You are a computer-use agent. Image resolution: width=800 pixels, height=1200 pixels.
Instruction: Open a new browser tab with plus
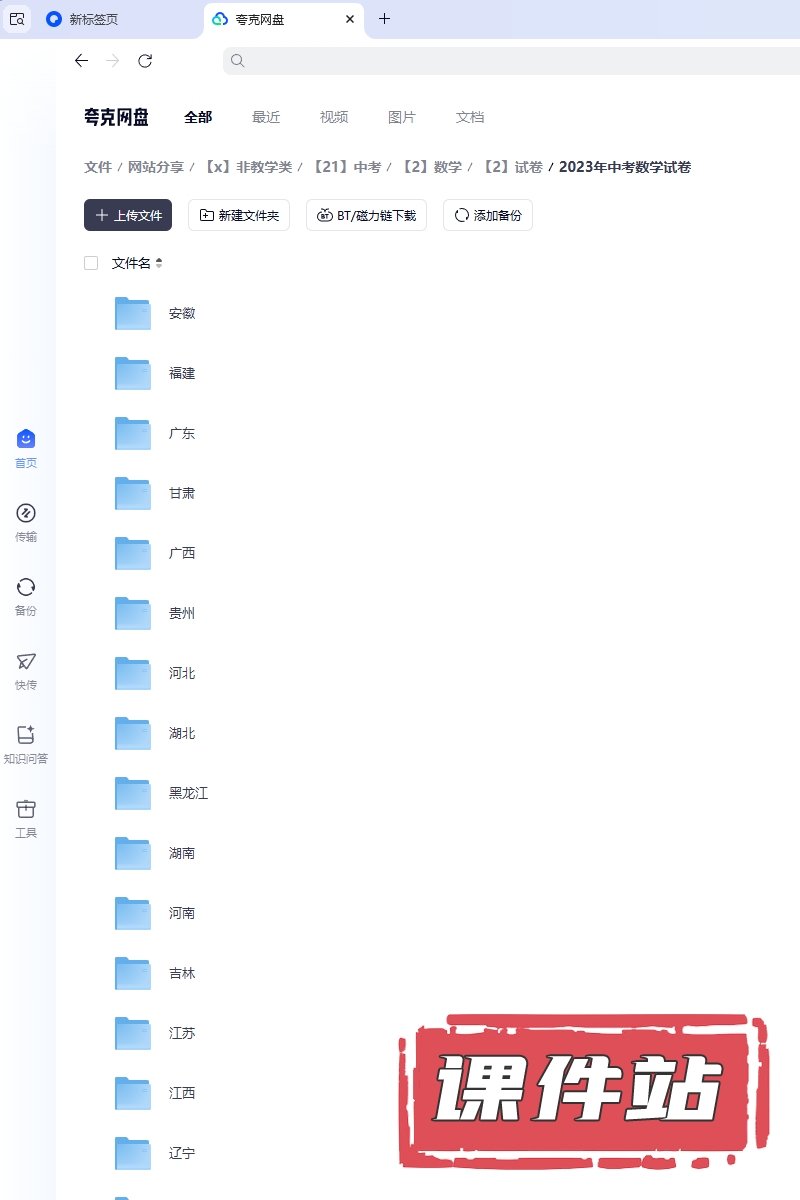pos(385,19)
